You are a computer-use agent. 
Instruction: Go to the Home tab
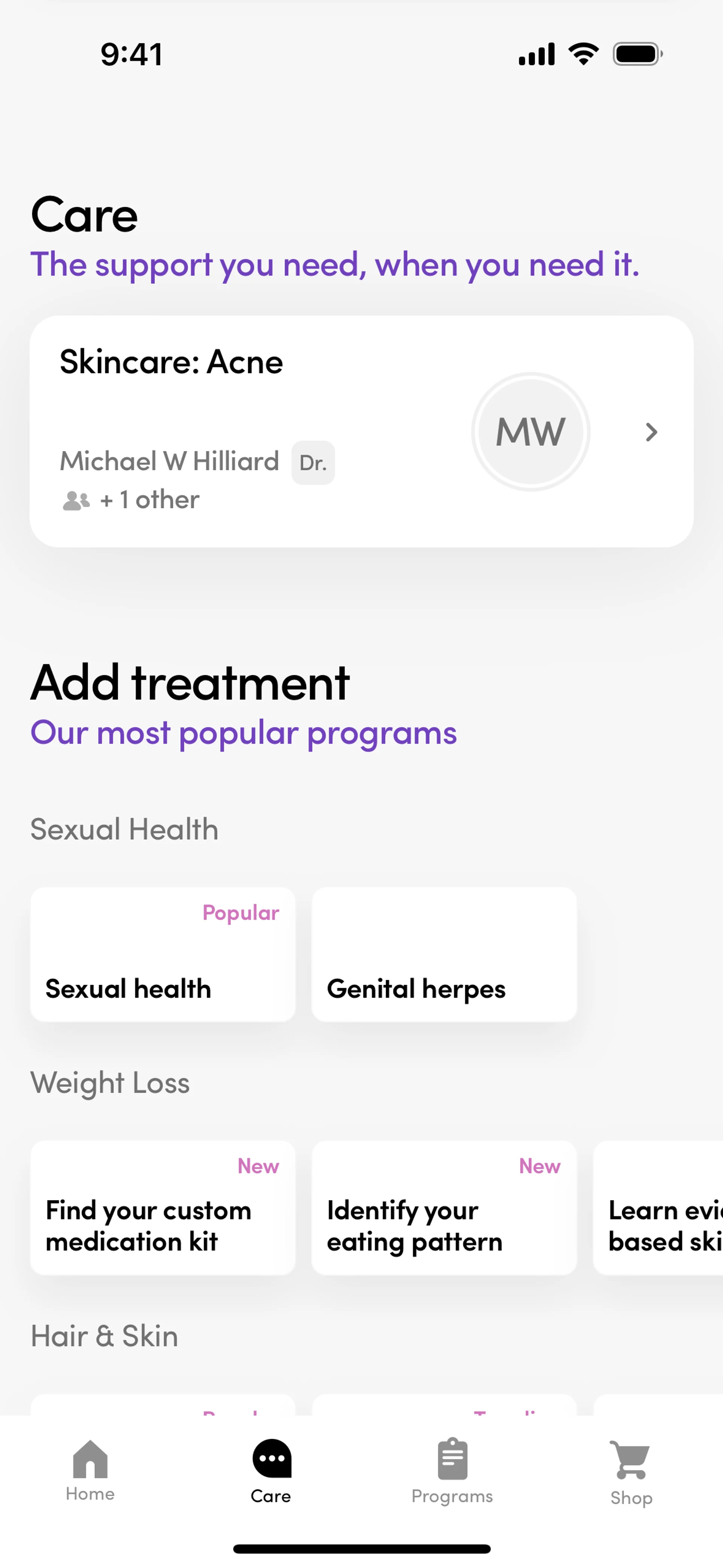tap(90, 1469)
